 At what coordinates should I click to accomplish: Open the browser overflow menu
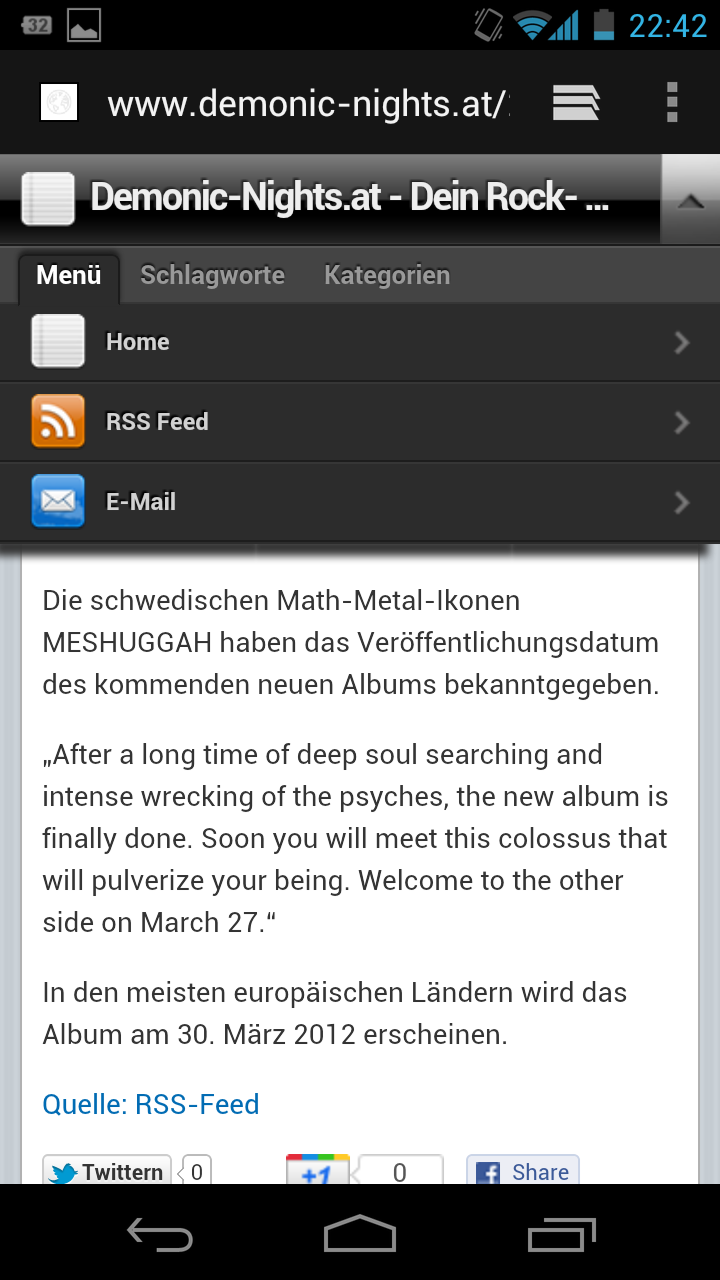coord(672,103)
